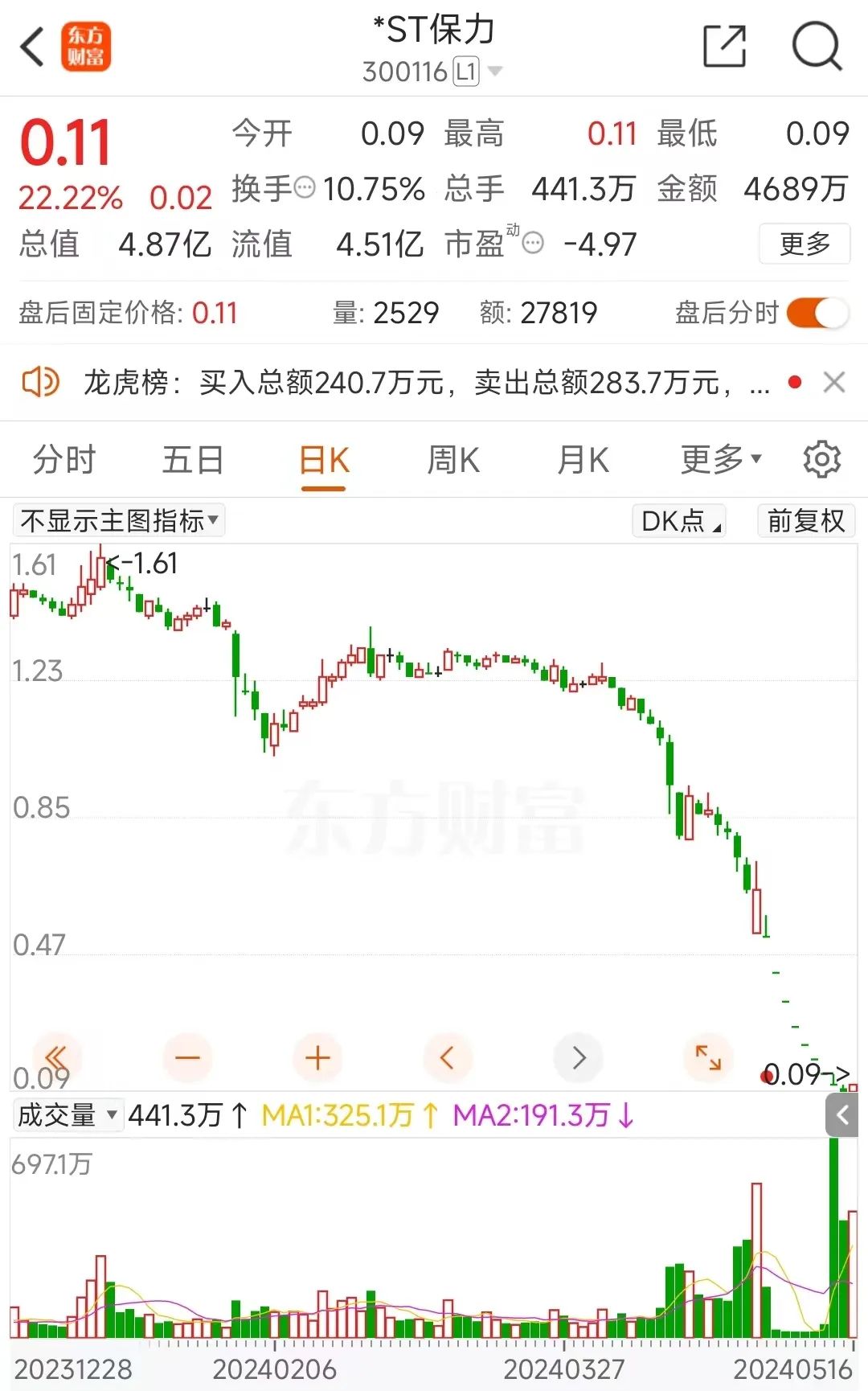Go back using the top-left arrow
This screenshot has width=868, height=1391.
pos(32,47)
